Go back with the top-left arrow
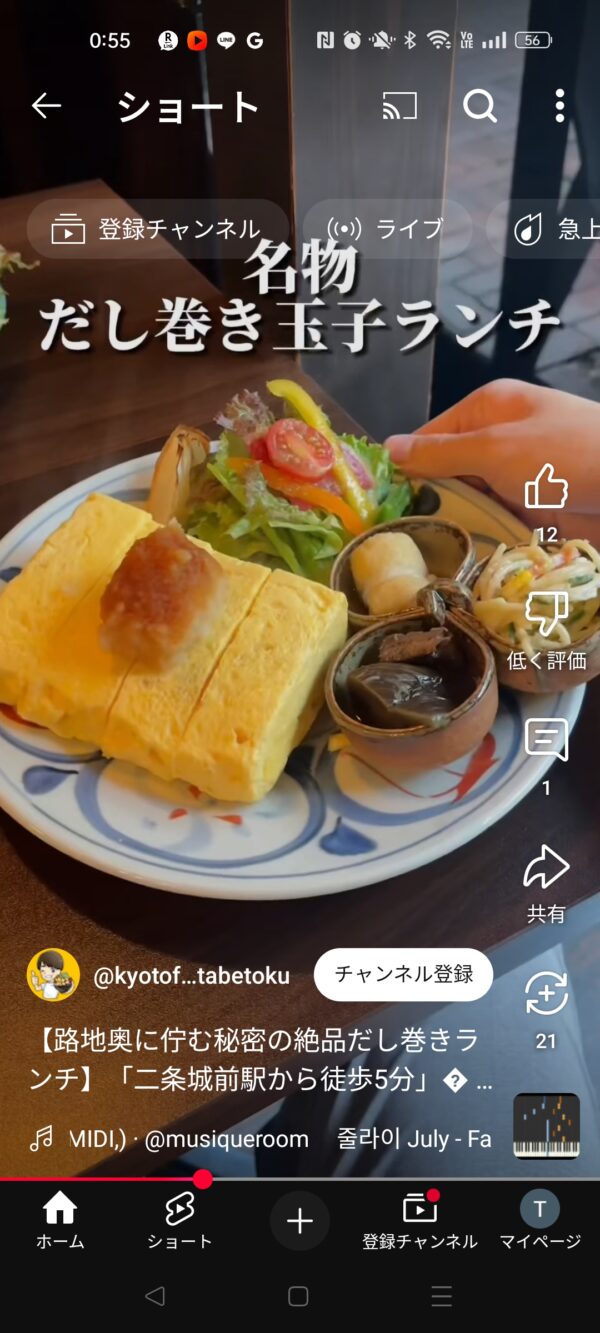This screenshot has width=600, height=1333. coord(46,106)
